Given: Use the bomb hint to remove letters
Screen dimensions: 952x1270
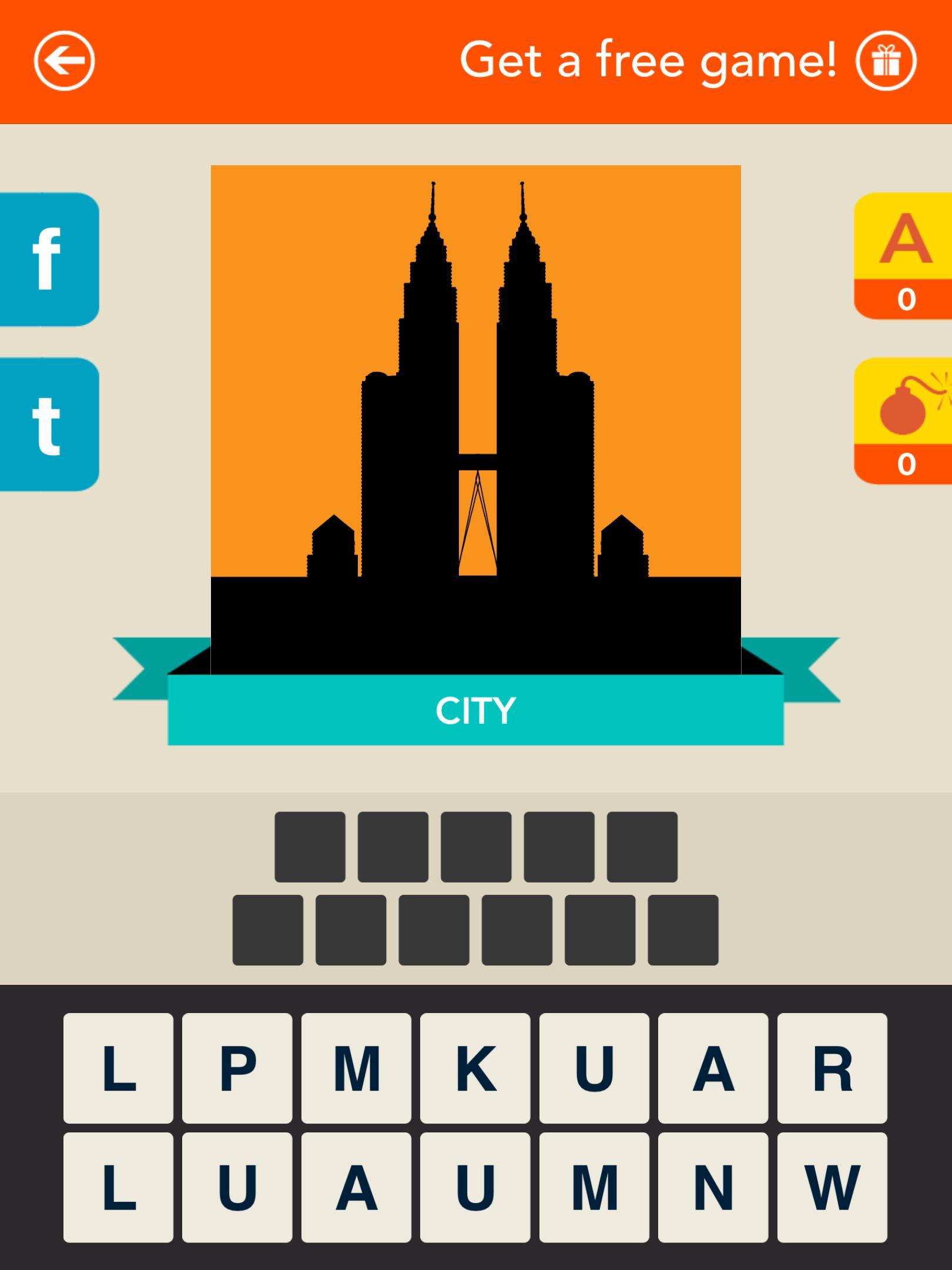Looking at the screenshot, I should click(904, 421).
